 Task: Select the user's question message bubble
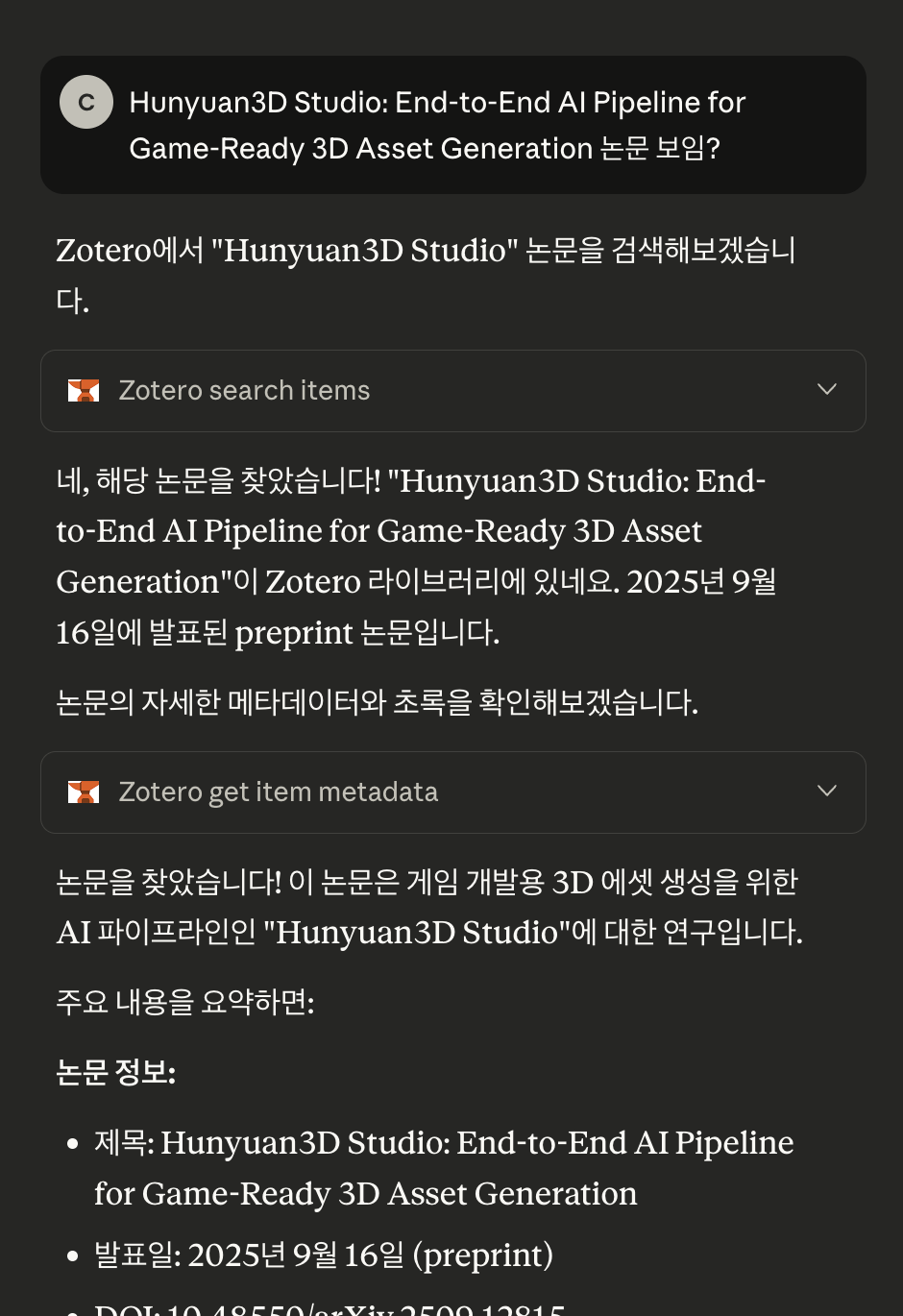[452, 125]
